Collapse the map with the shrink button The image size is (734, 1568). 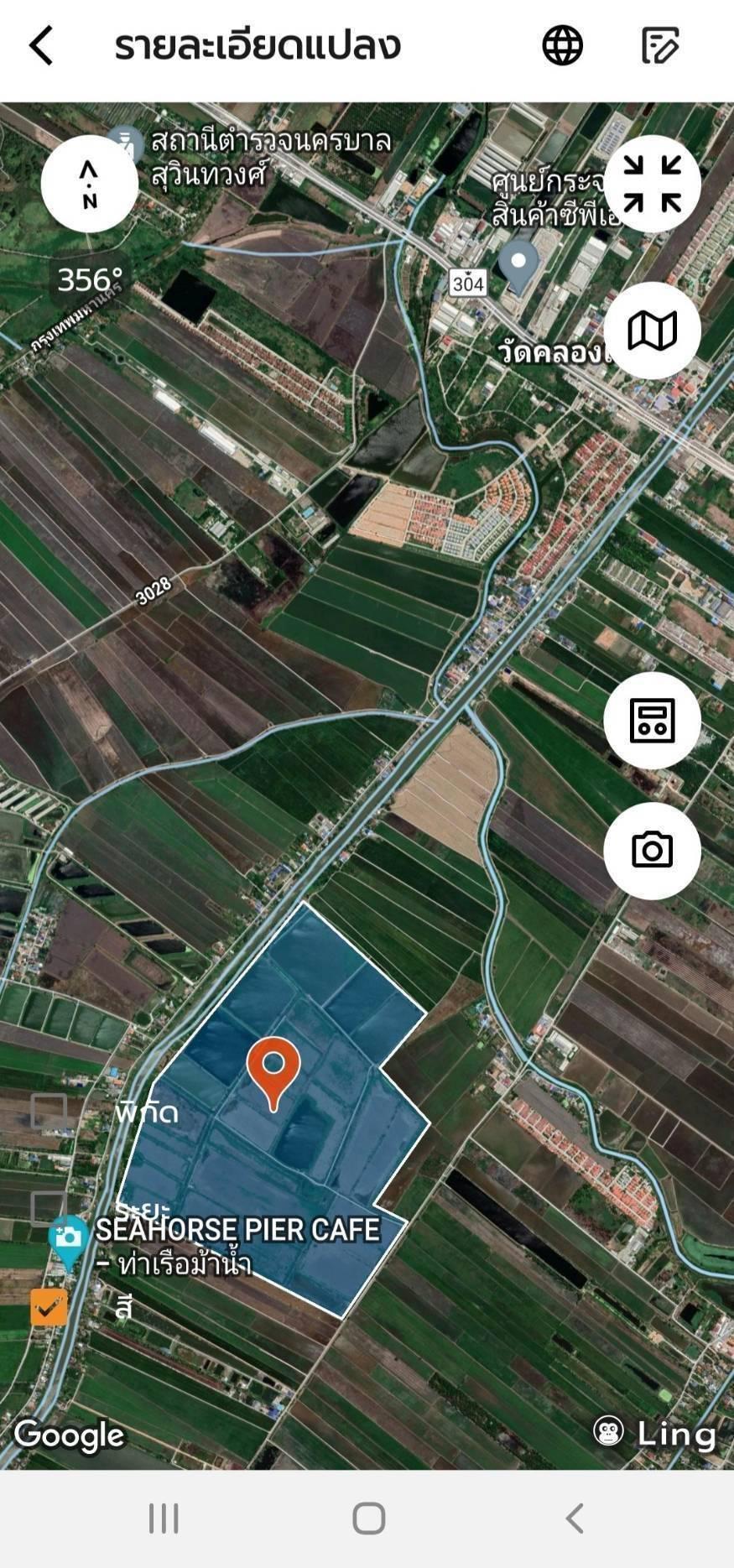pos(653,184)
